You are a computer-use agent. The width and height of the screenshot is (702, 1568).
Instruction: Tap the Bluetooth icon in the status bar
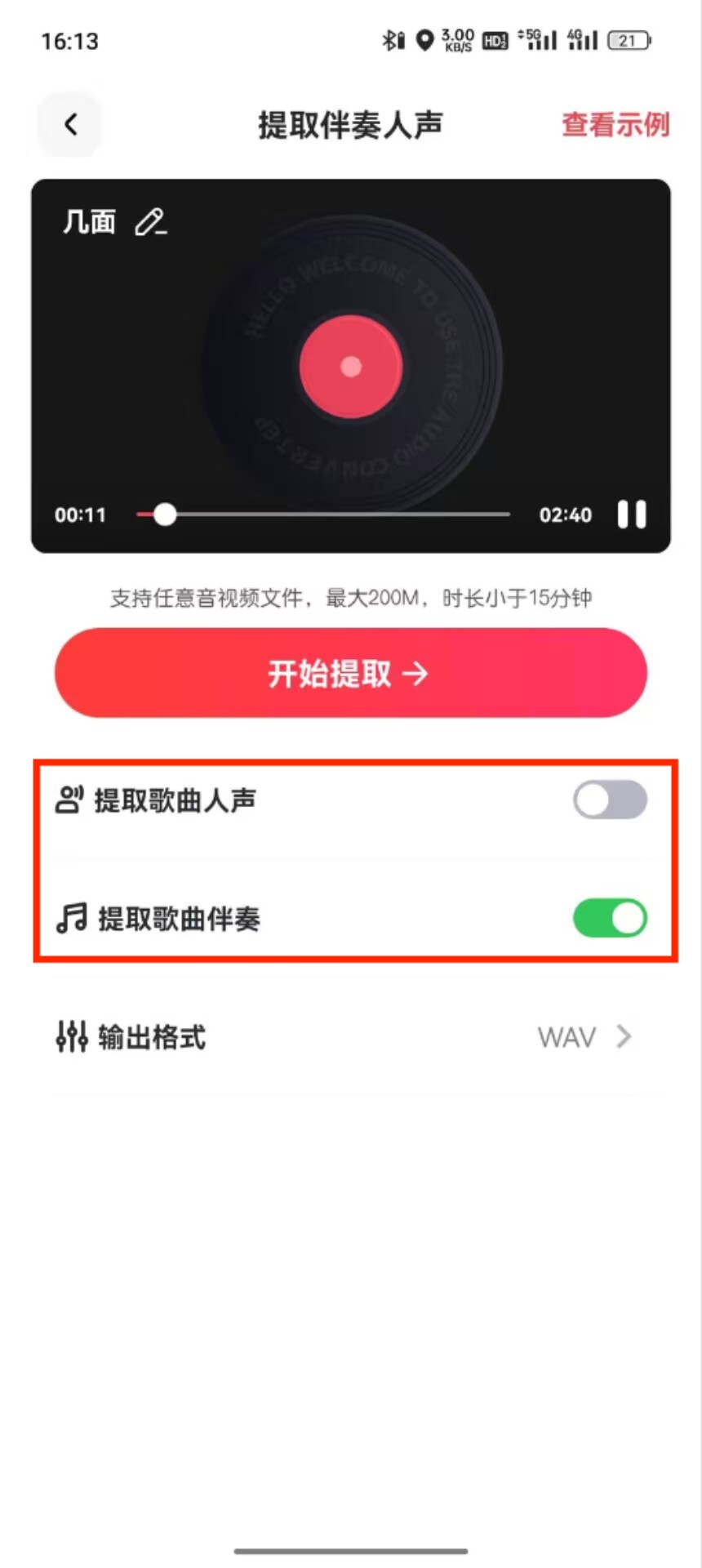390,39
